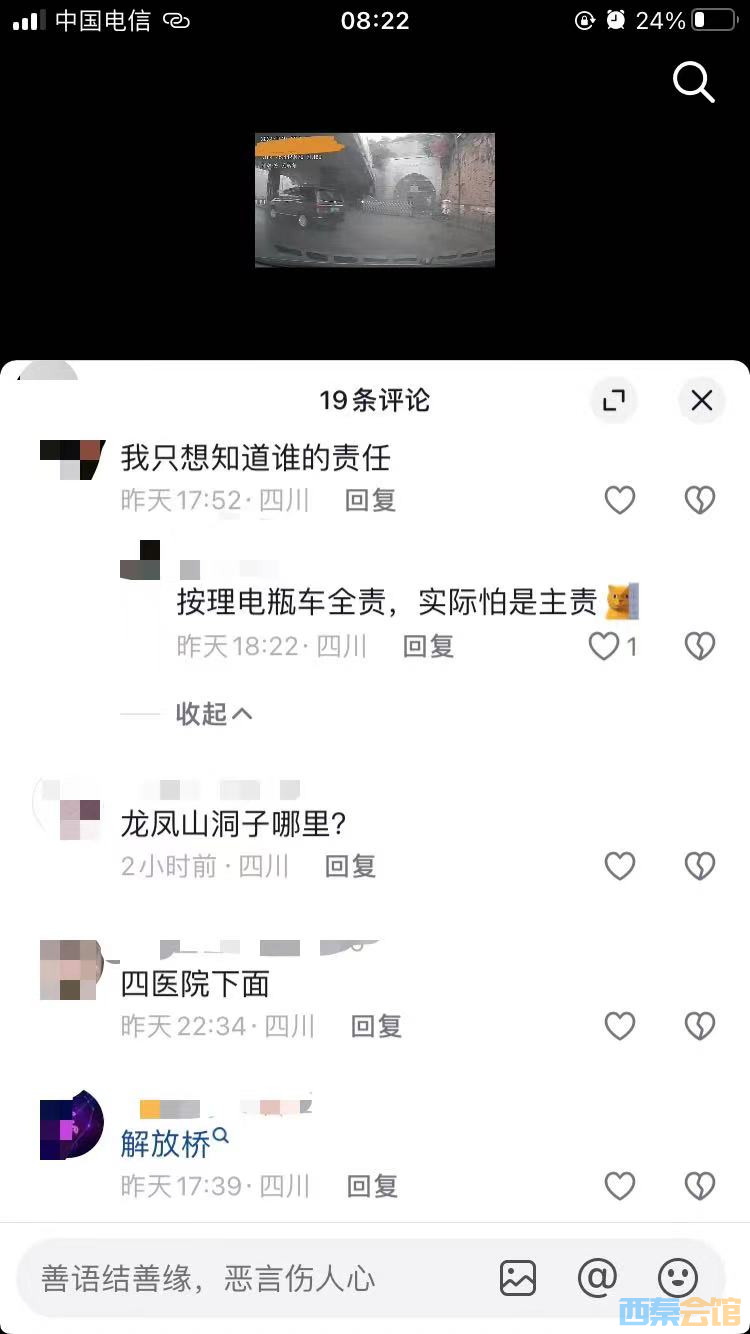The width and height of the screenshot is (750, 1334).
Task: Reply to the comment 龙凤山洞子哪里?
Action: pyautogui.click(x=351, y=866)
